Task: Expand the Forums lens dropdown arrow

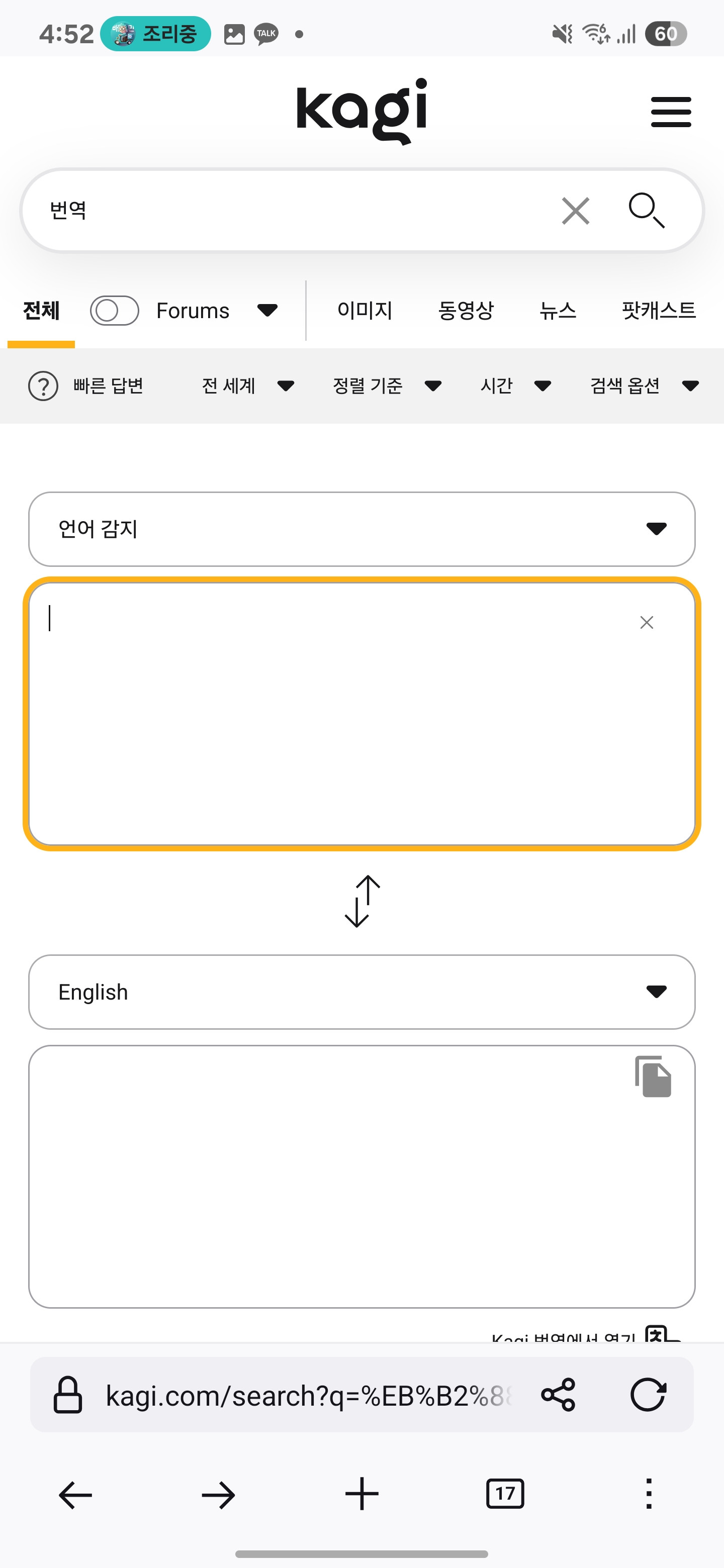Action: [267, 311]
